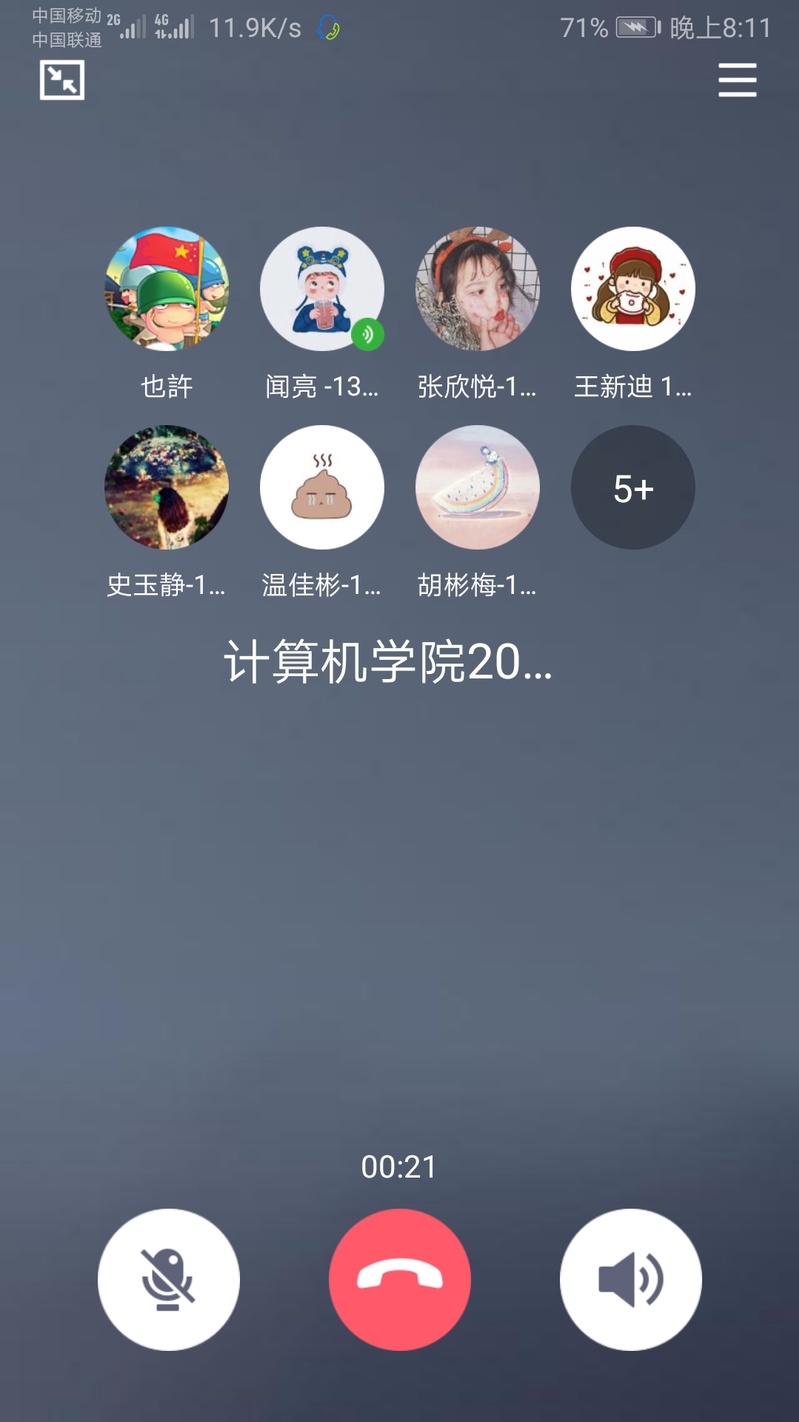The width and height of the screenshot is (799, 1422).
Task: Open 胡彬梅's participant avatar
Action: (x=477, y=488)
